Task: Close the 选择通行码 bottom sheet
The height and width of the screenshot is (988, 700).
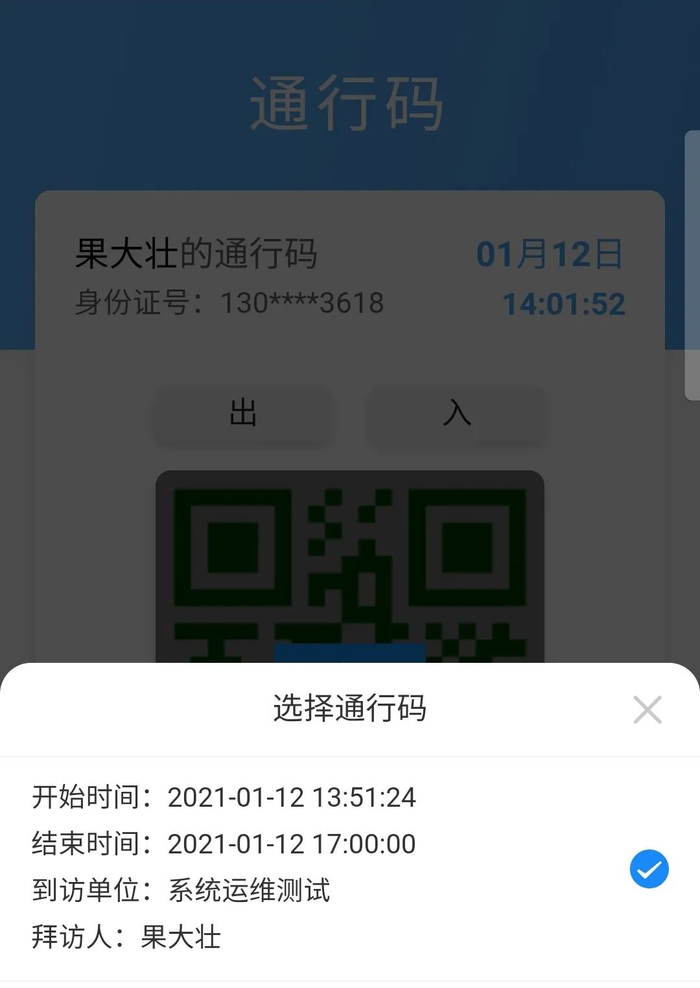Action: tap(647, 710)
